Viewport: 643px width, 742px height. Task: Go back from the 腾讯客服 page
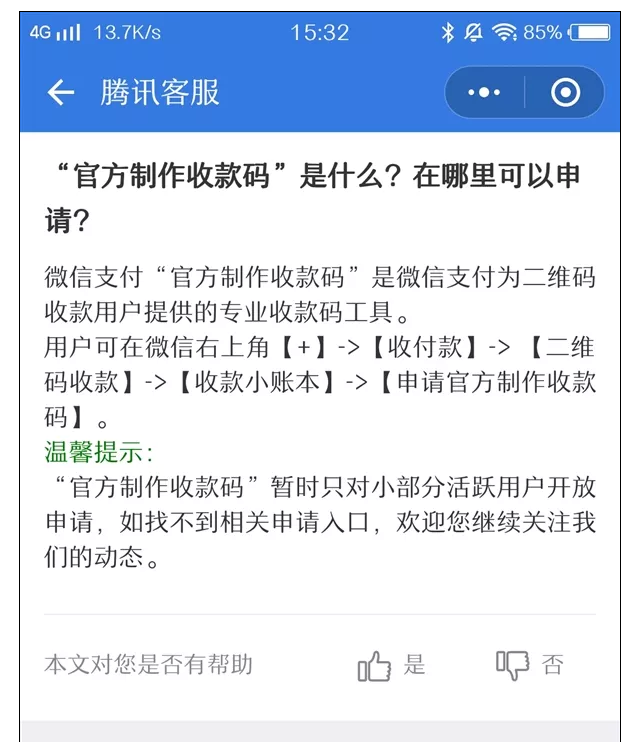click(x=61, y=93)
